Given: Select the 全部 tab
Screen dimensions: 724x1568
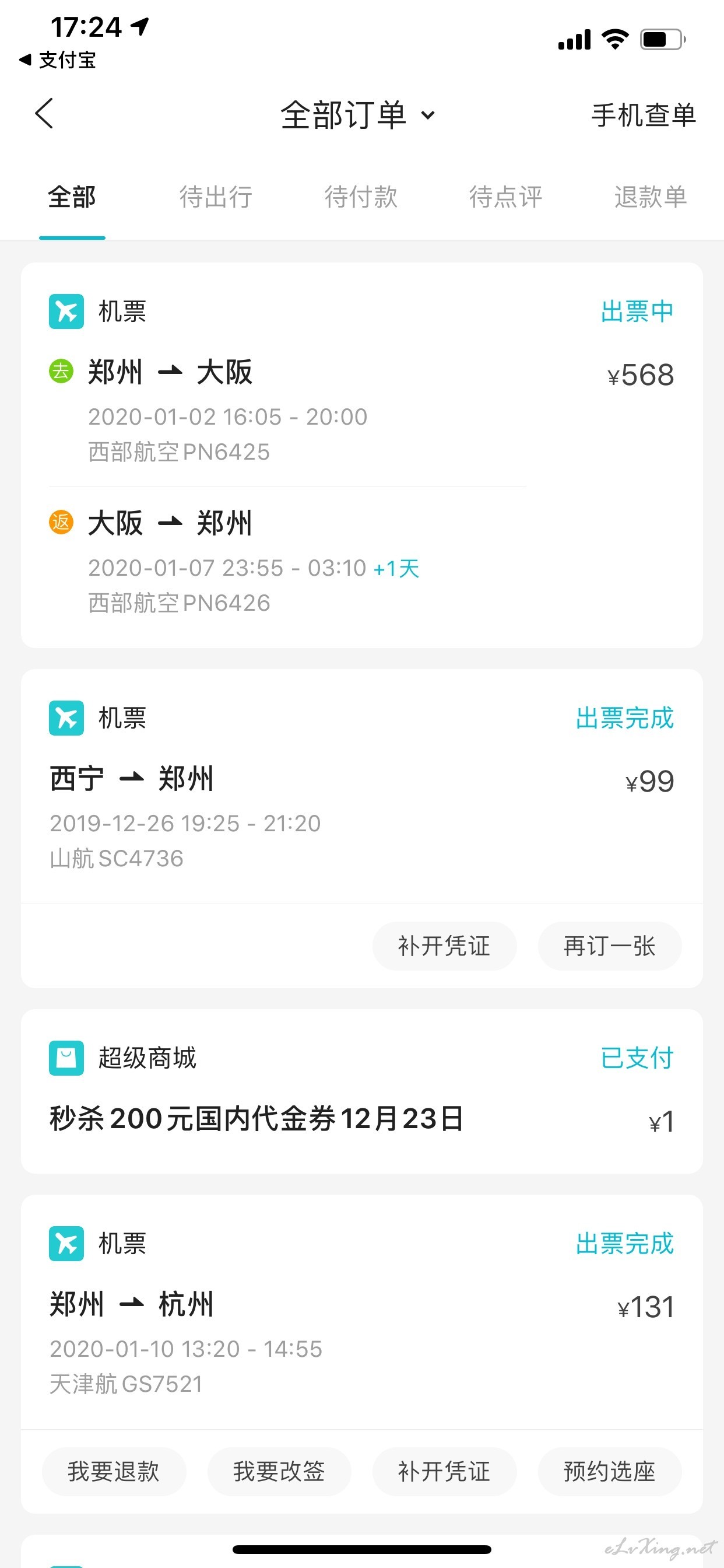Looking at the screenshot, I should tap(72, 197).
